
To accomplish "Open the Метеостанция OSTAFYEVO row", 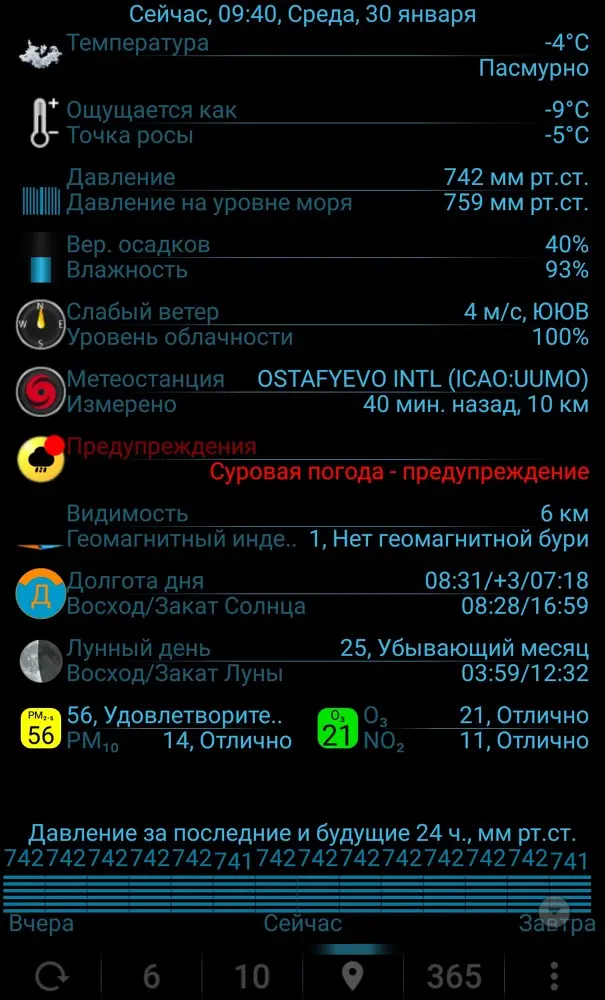I will tap(302, 392).
